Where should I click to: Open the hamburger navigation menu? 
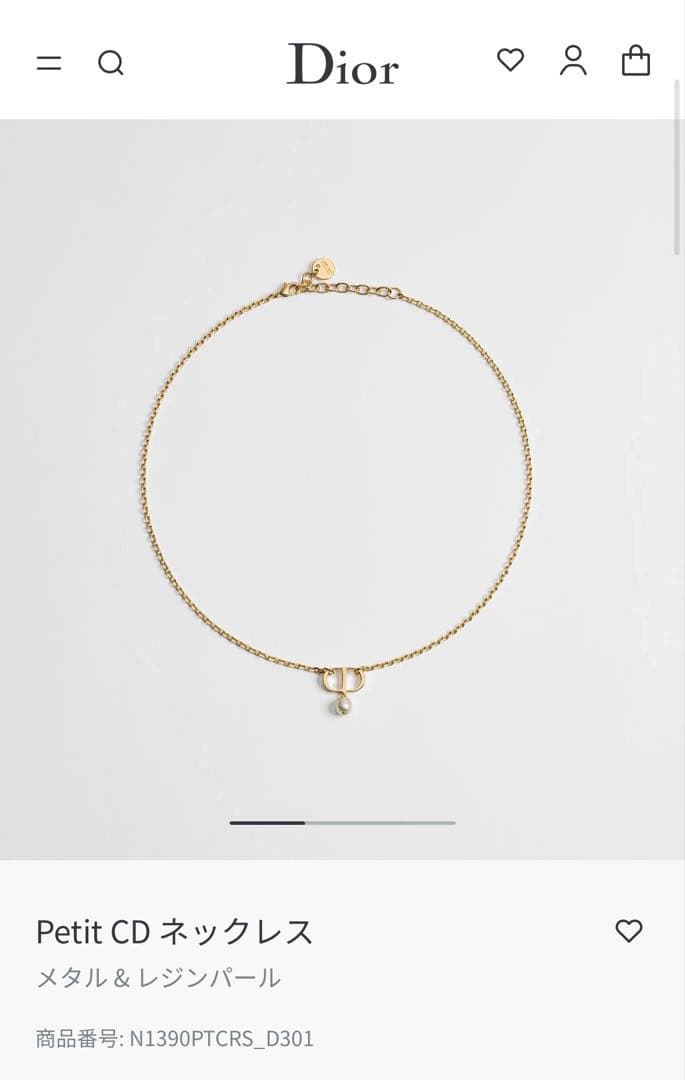[49, 63]
